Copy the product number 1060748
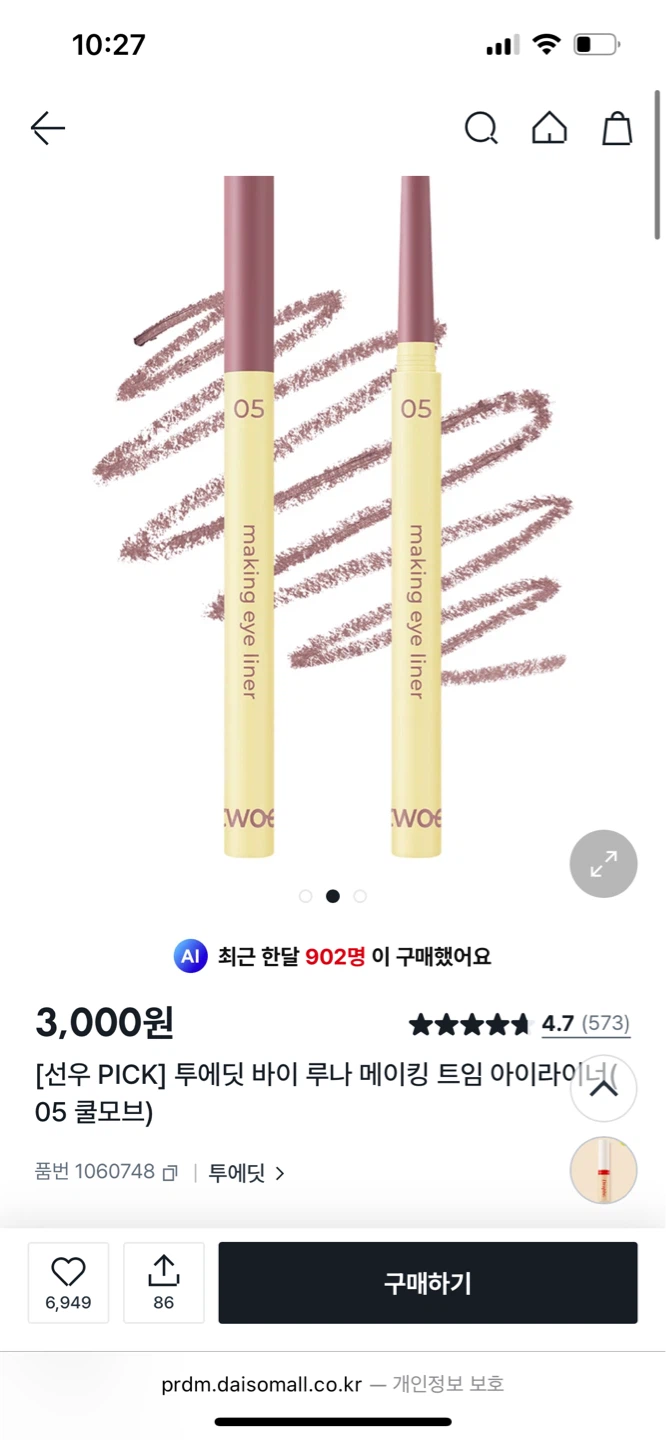666x1440 pixels. [170, 1173]
